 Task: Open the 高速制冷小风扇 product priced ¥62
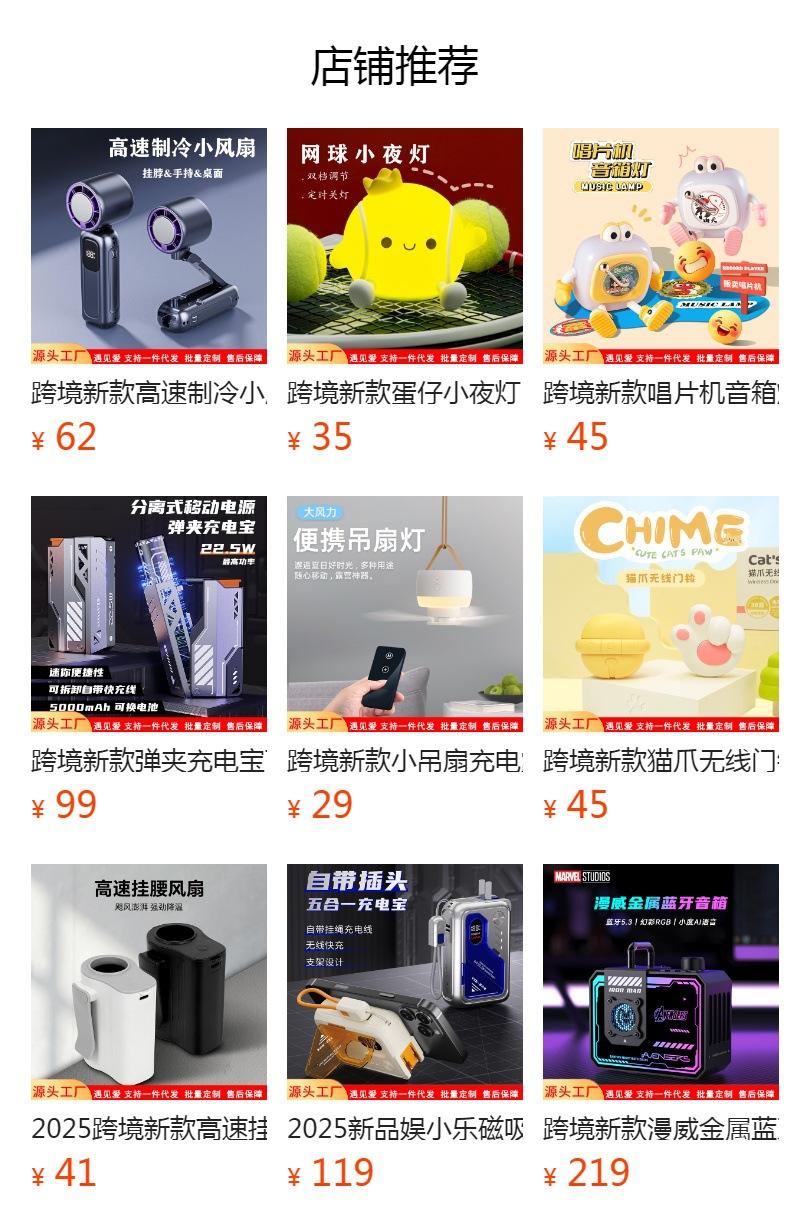[149, 246]
